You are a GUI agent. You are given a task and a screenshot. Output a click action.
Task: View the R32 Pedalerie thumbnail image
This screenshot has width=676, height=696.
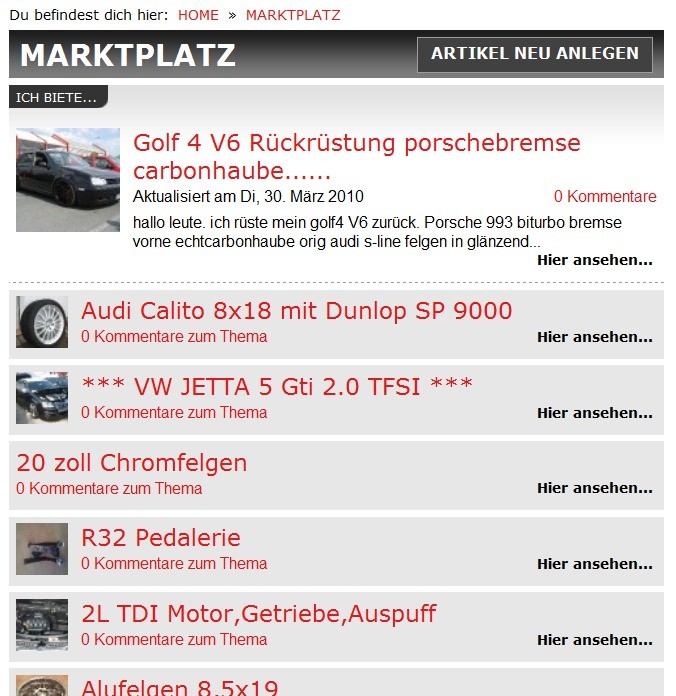pos(42,549)
